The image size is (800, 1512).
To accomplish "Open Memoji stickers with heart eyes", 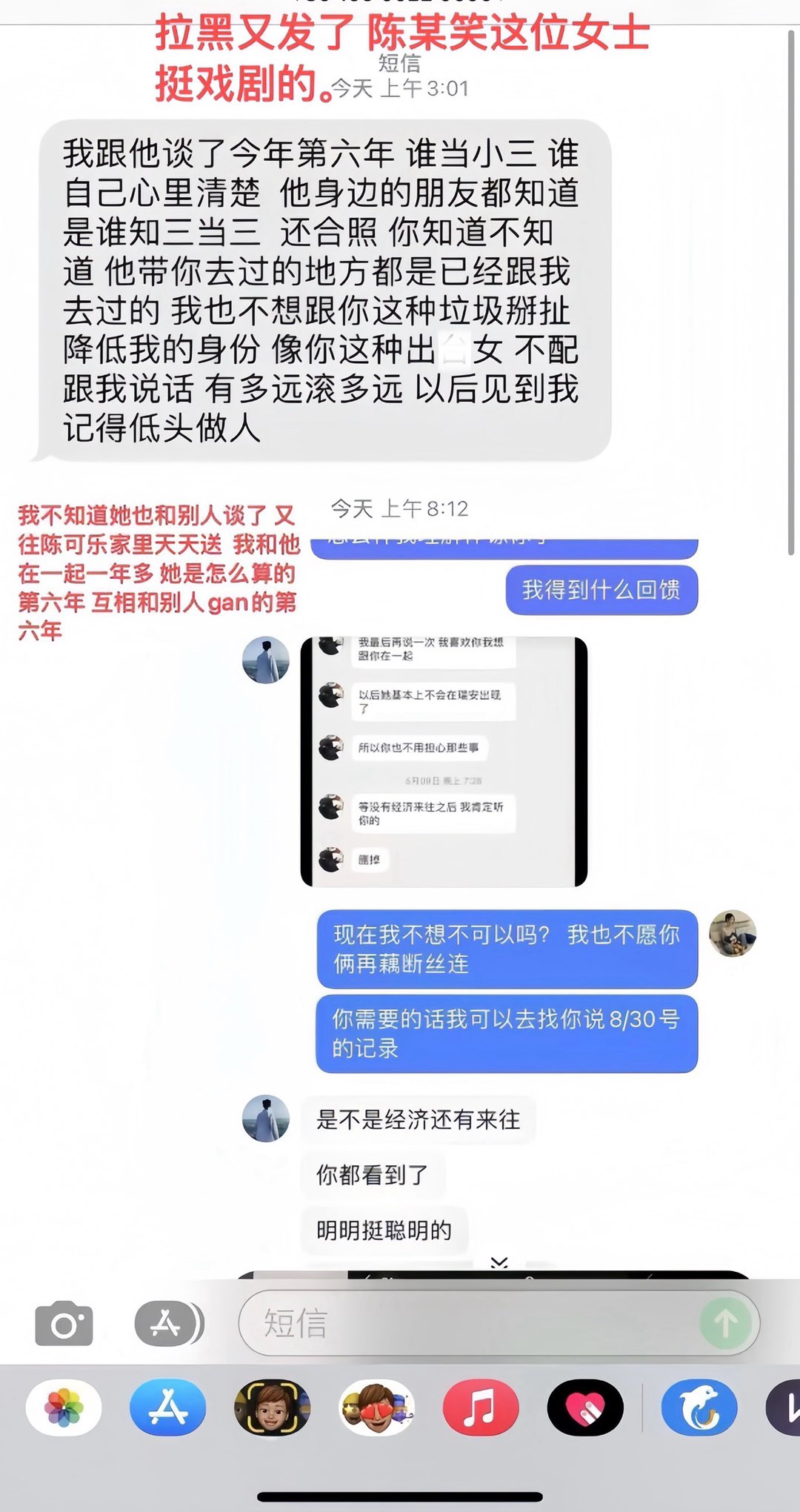I will [x=376, y=1407].
